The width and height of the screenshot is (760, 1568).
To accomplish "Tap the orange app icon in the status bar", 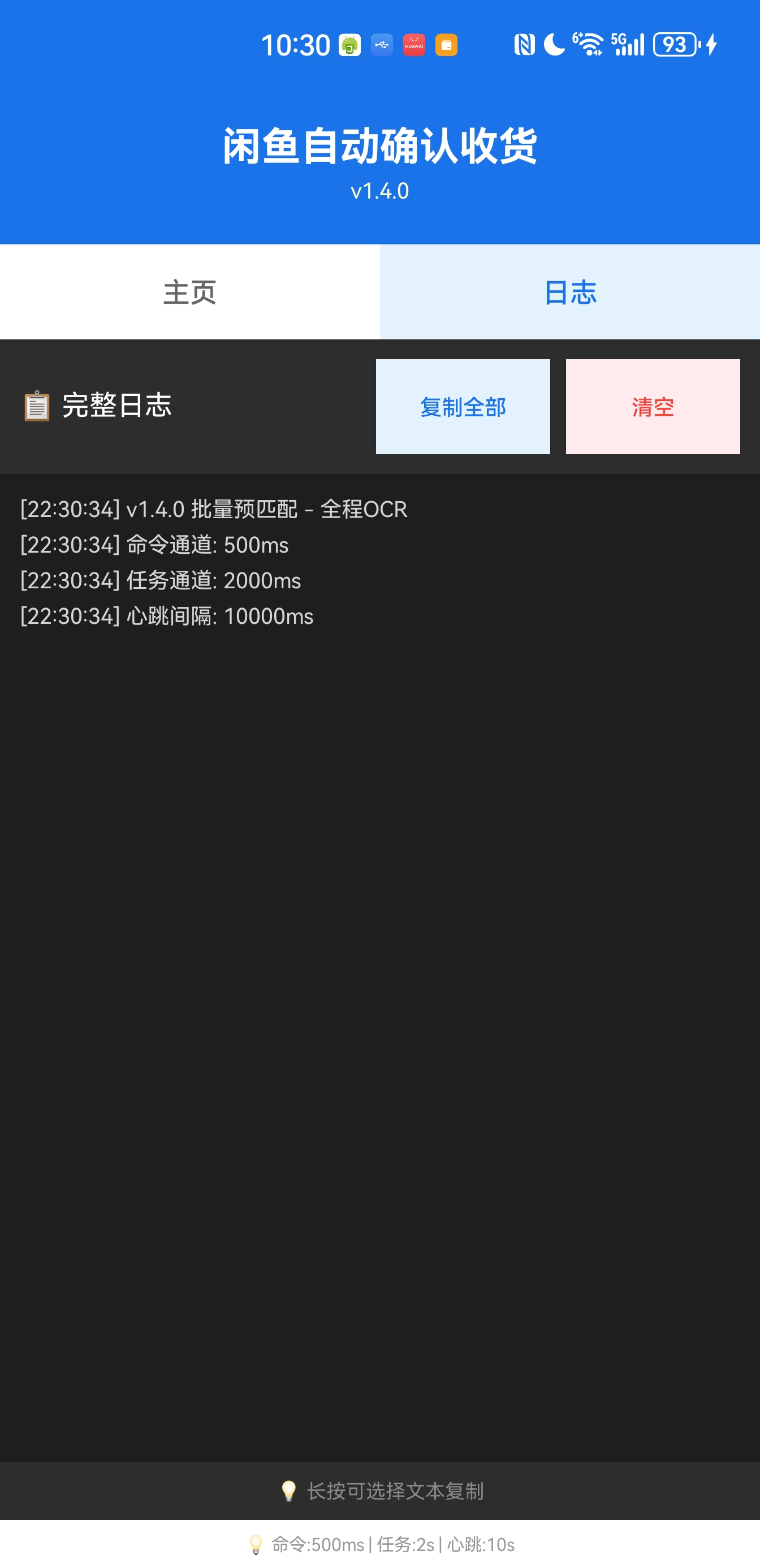I will tap(446, 45).
